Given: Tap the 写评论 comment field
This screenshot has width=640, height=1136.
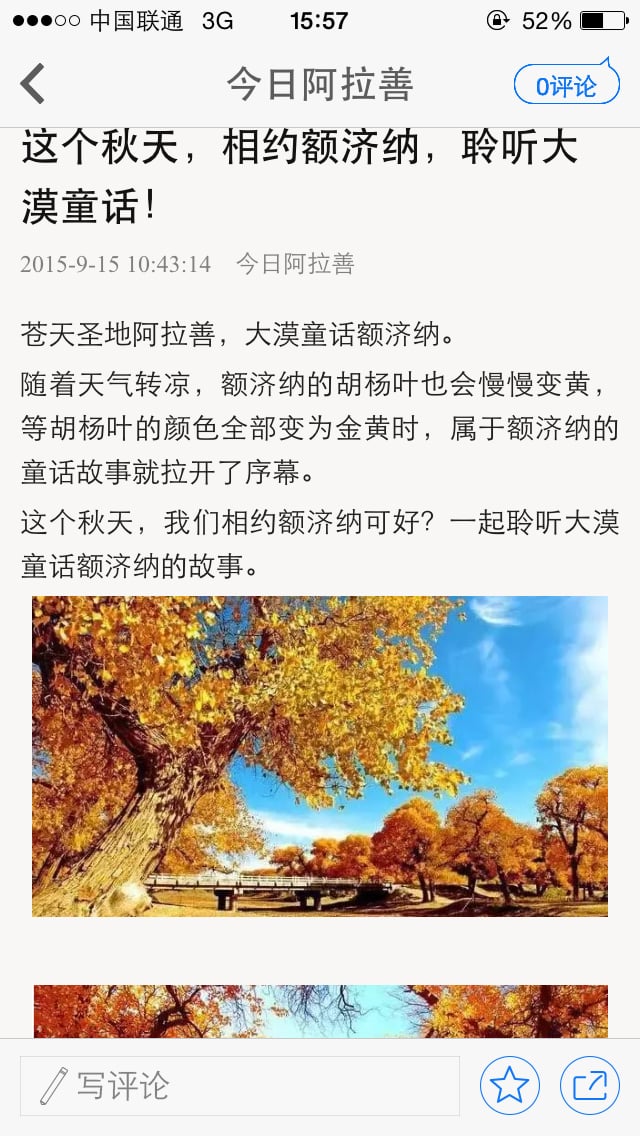Looking at the screenshot, I should click(240, 1086).
